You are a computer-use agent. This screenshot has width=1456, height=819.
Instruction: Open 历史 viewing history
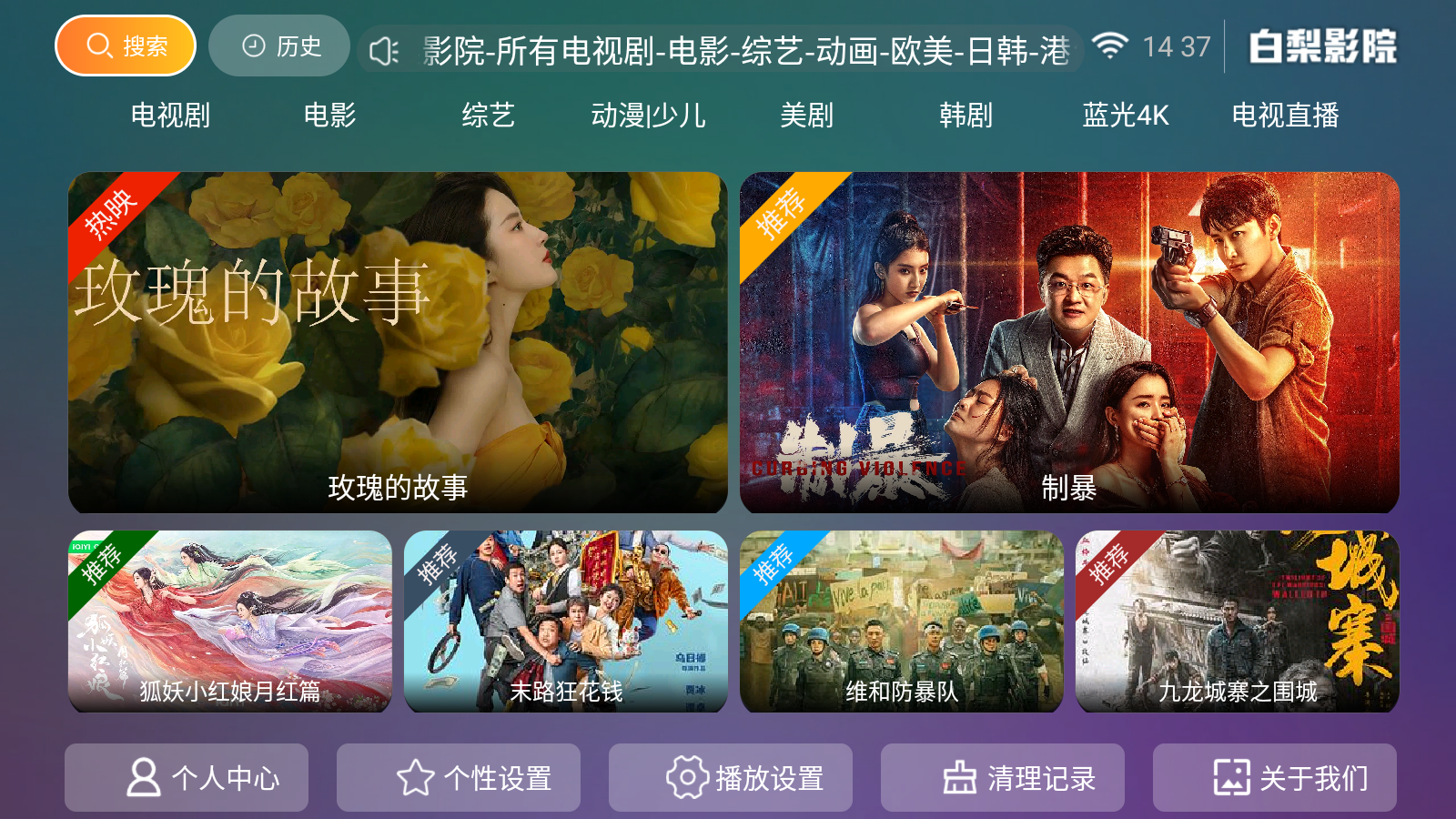[279, 45]
